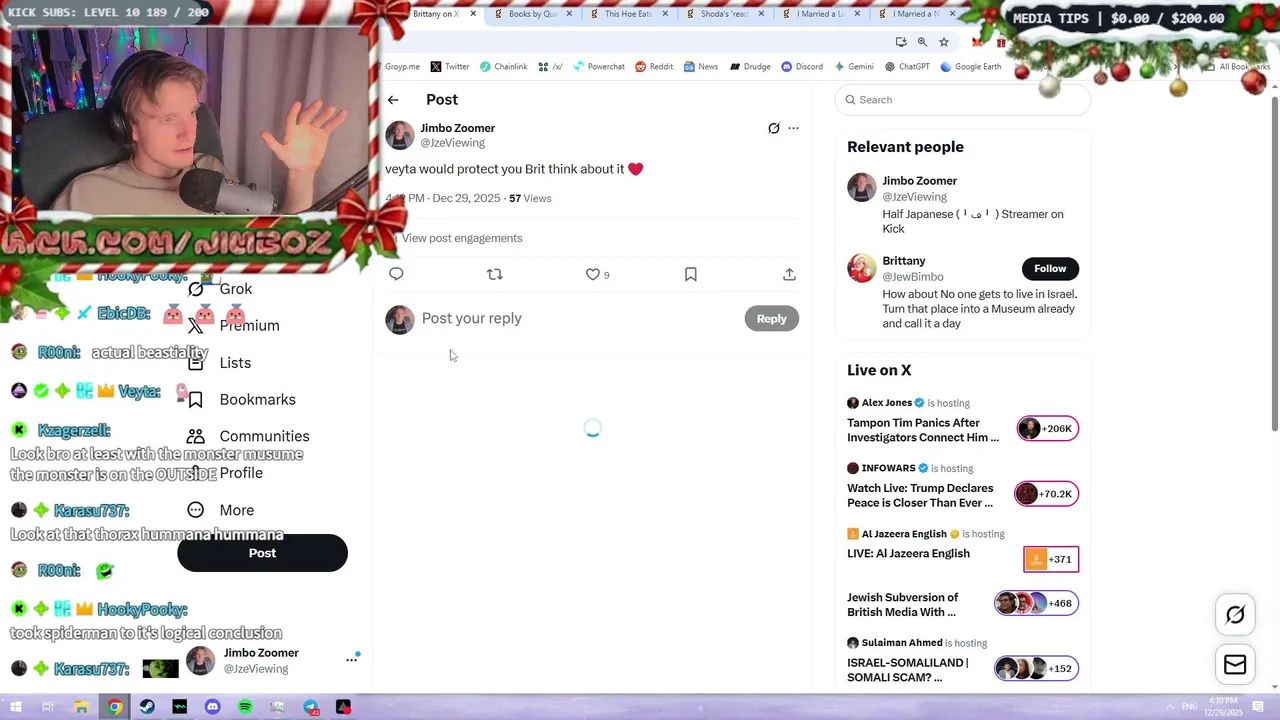Reply to Jimbo Zoomer's post via comment icon

(x=396, y=274)
